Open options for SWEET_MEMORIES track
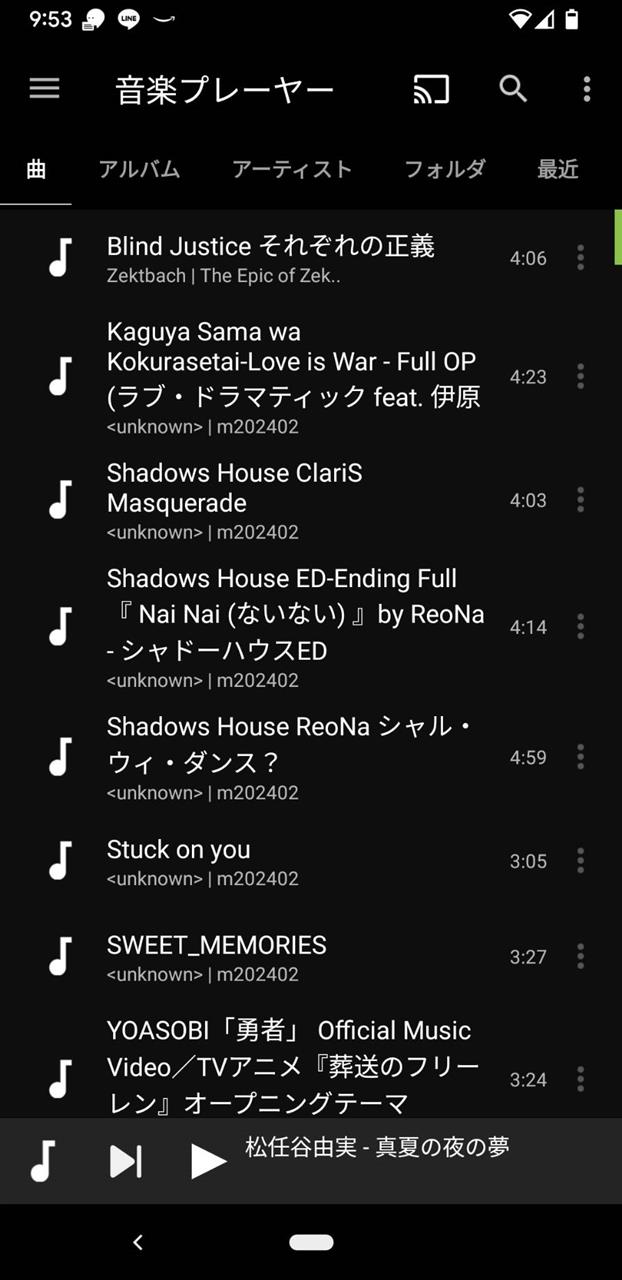The image size is (622, 1280). [580, 957]
